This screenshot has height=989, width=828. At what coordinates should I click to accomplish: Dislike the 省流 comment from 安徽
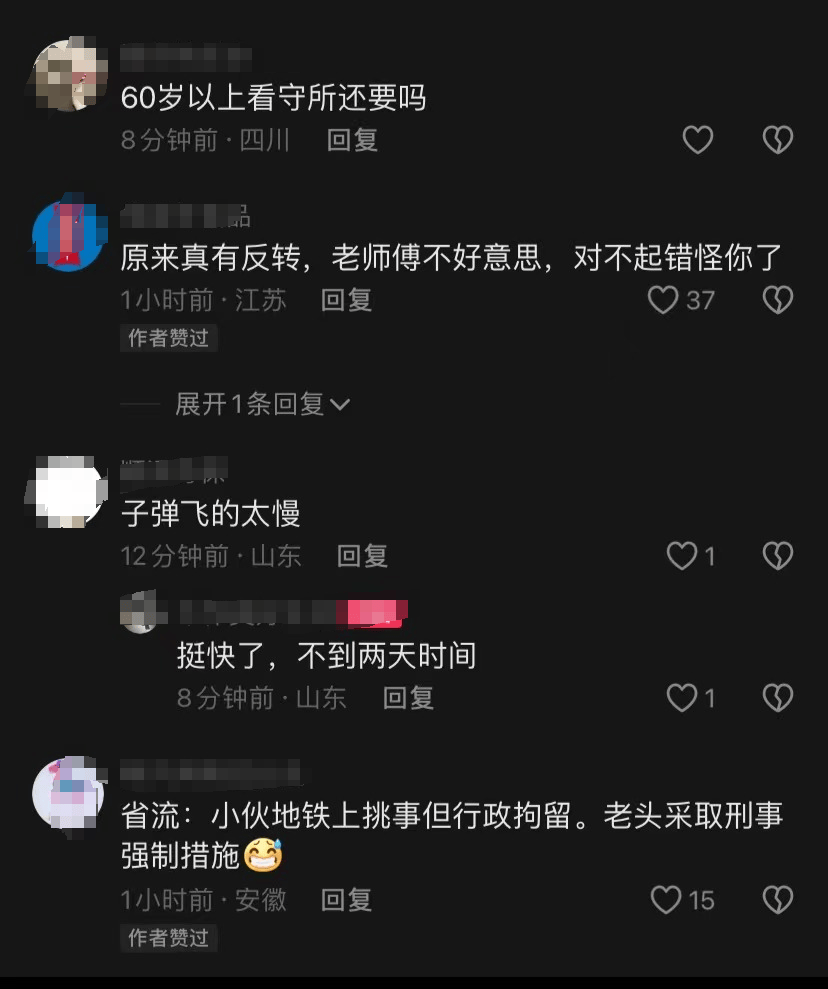coord(777,900)
